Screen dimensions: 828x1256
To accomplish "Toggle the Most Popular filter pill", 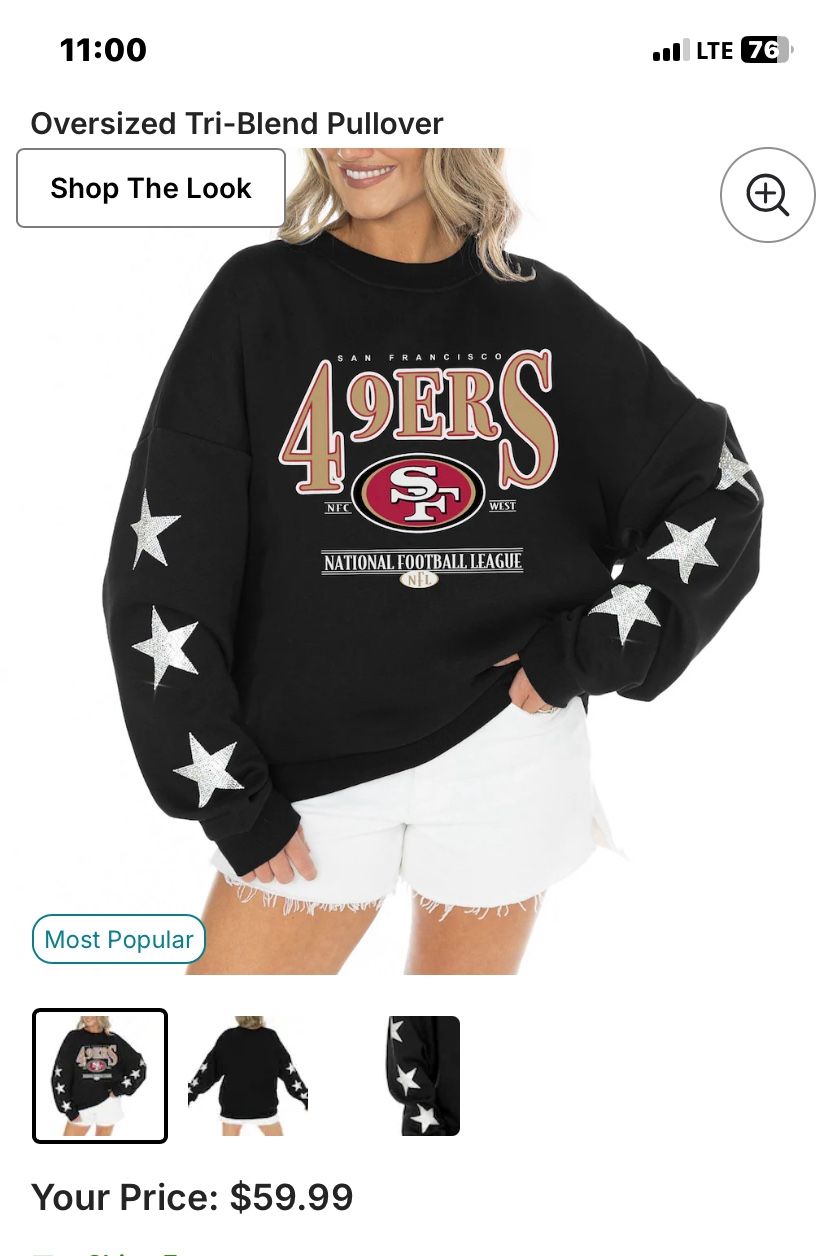I will [118, 939].
